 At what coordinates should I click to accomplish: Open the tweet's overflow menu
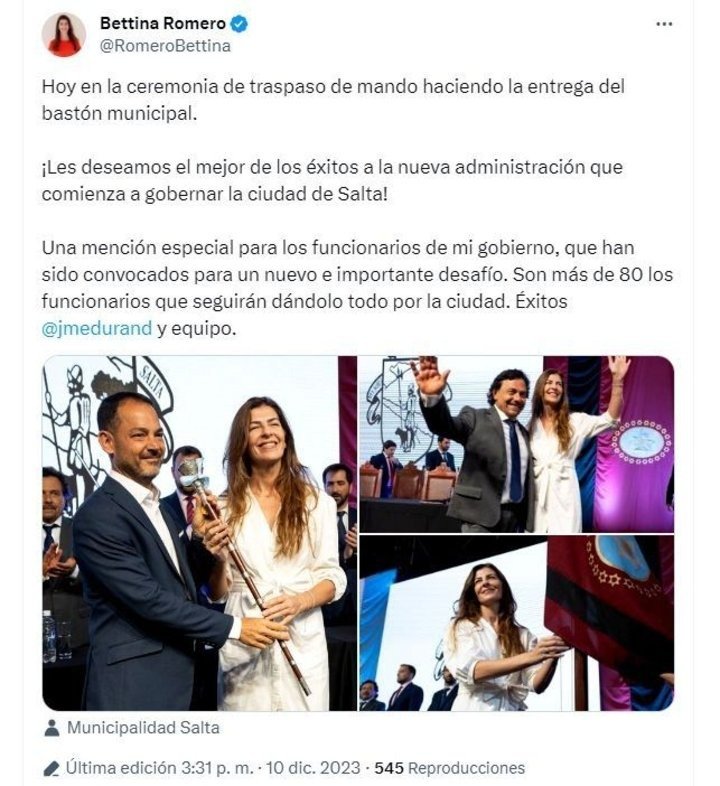tap(664, 24)
